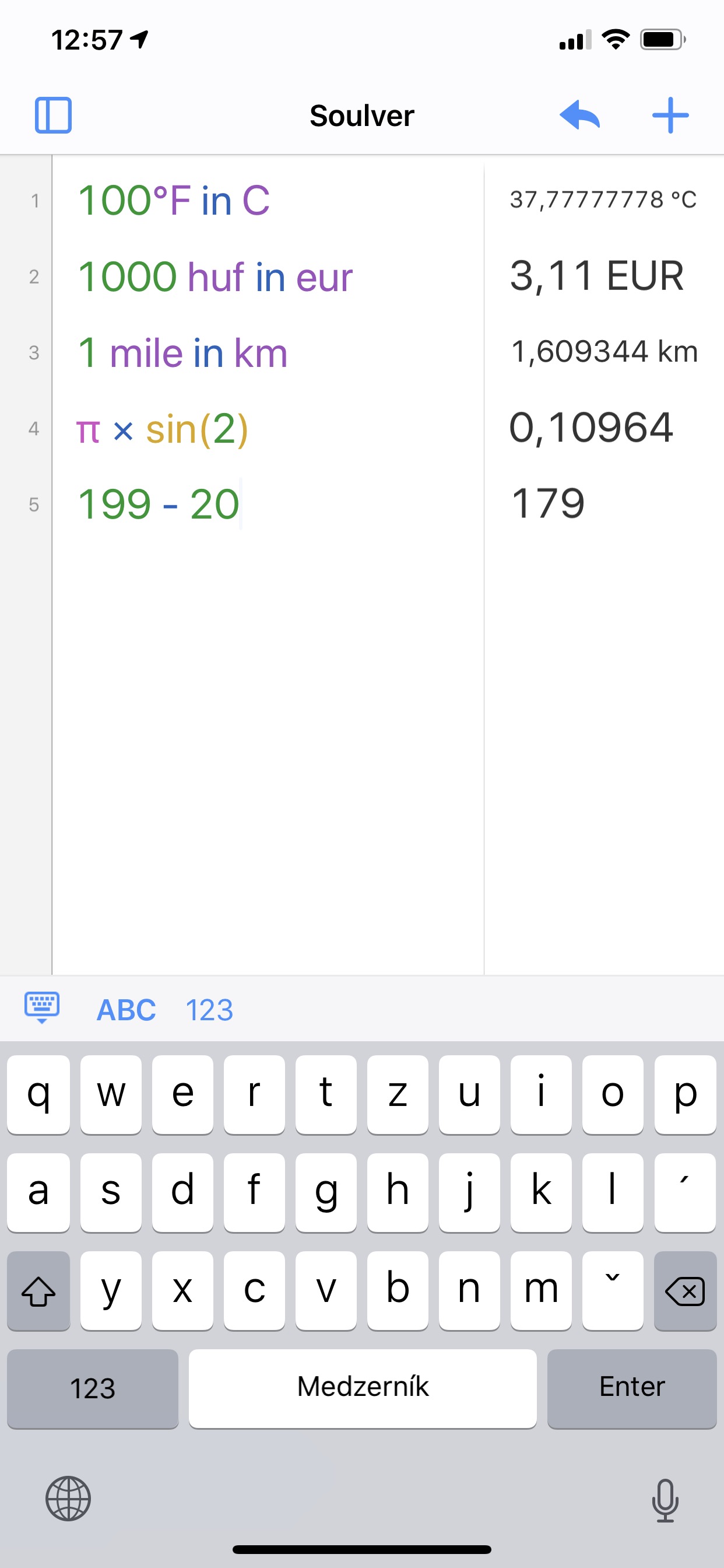This screenshot has width=724, height=1568.
Task: Place cursor in line "1 mile in km"
Action: click(182, 352)
